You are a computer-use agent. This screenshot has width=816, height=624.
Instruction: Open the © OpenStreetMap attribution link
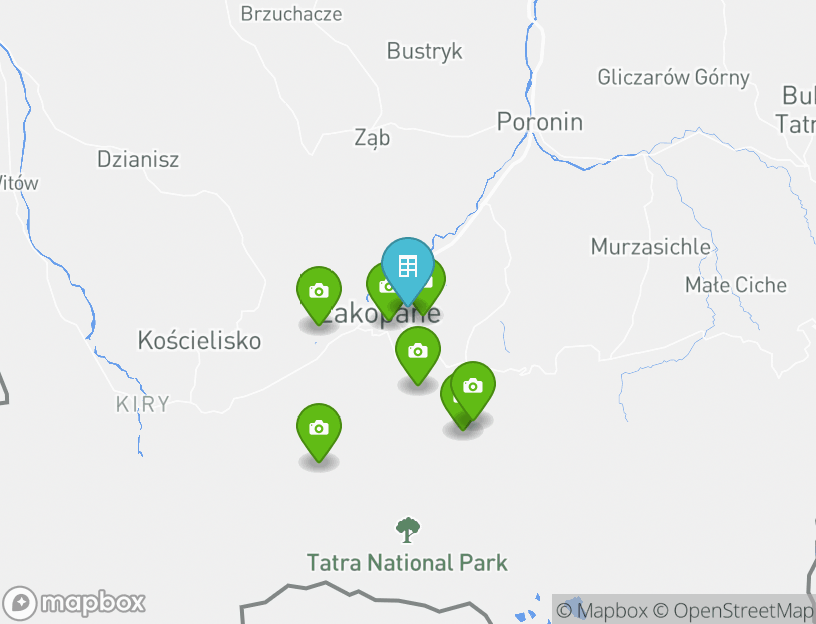[733, 610]
